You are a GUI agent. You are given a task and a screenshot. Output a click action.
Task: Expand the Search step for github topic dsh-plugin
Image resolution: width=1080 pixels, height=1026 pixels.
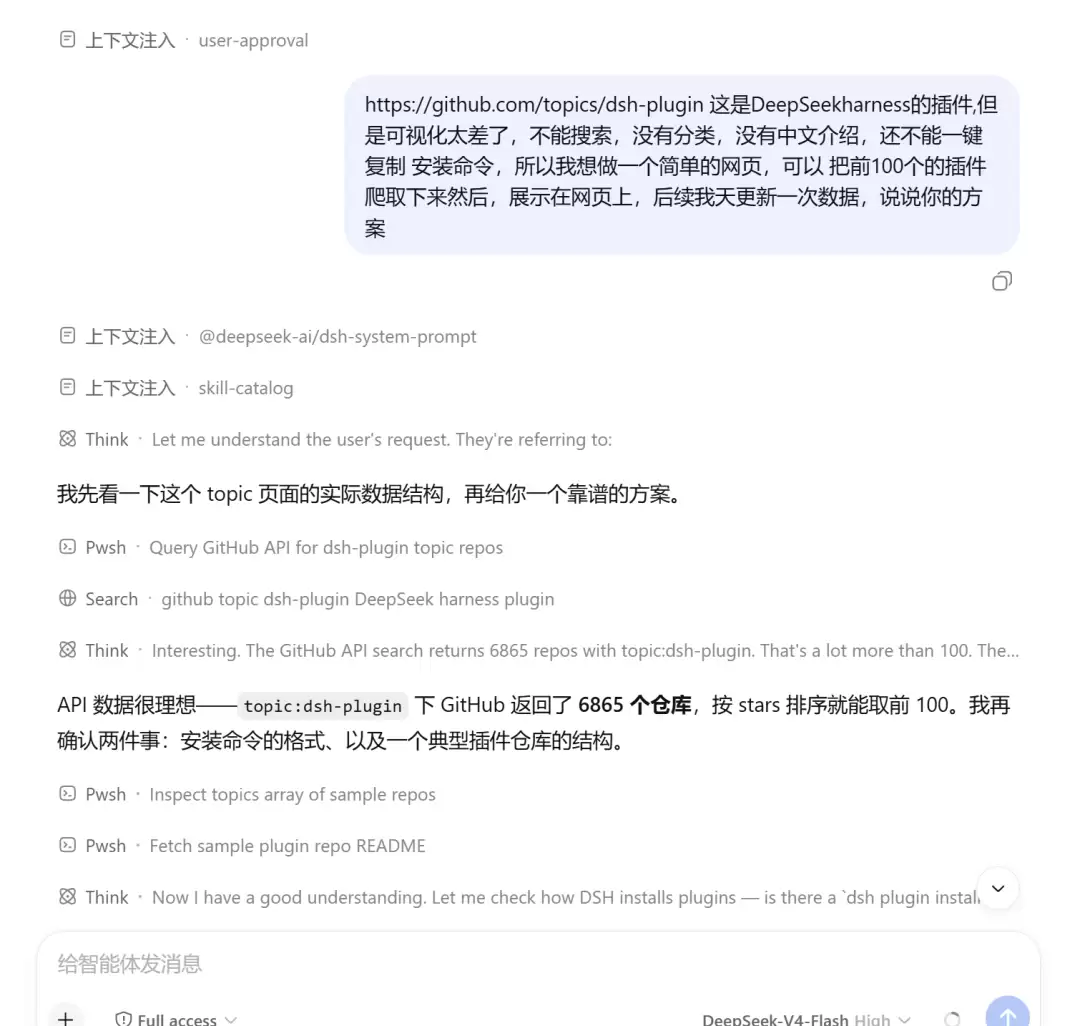coord(306,599)
